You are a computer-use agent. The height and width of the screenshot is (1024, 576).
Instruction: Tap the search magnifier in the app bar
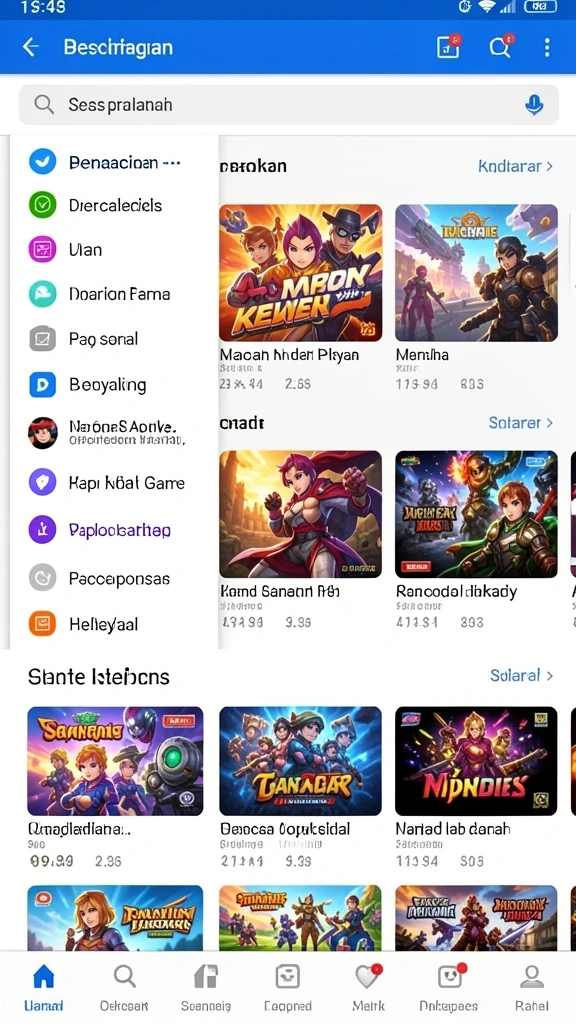[500, 47]
